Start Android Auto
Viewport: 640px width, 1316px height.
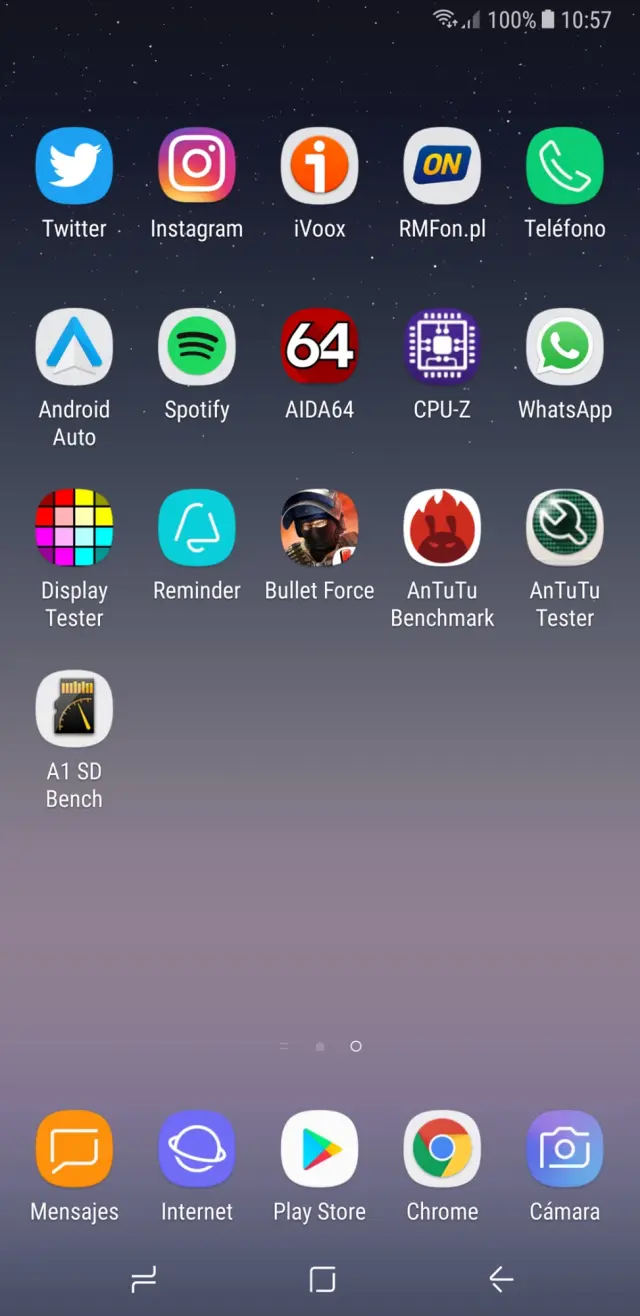tap(74, 347)
